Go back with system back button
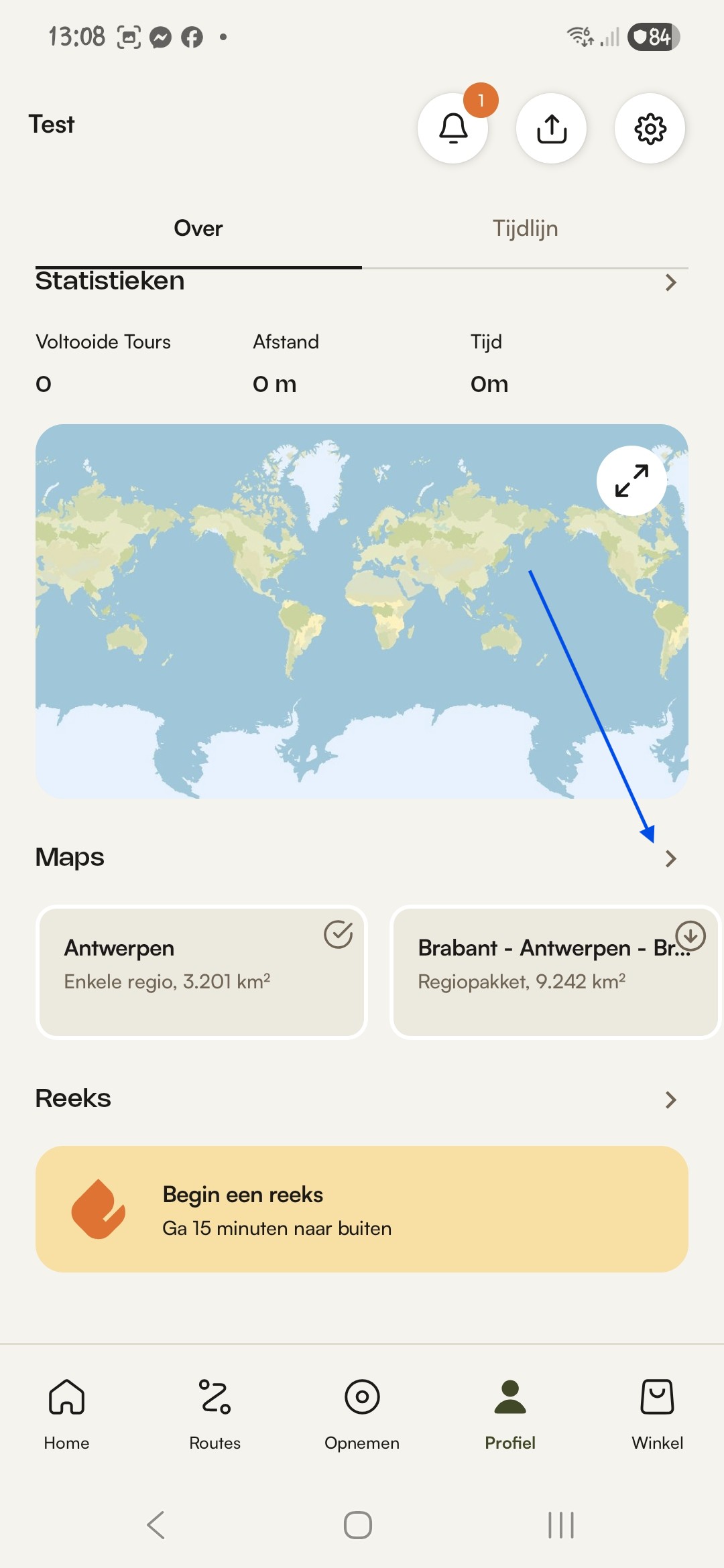The height and width of the screenshot is (1568, 724). pyautogui.click(x=156, y=1525)
